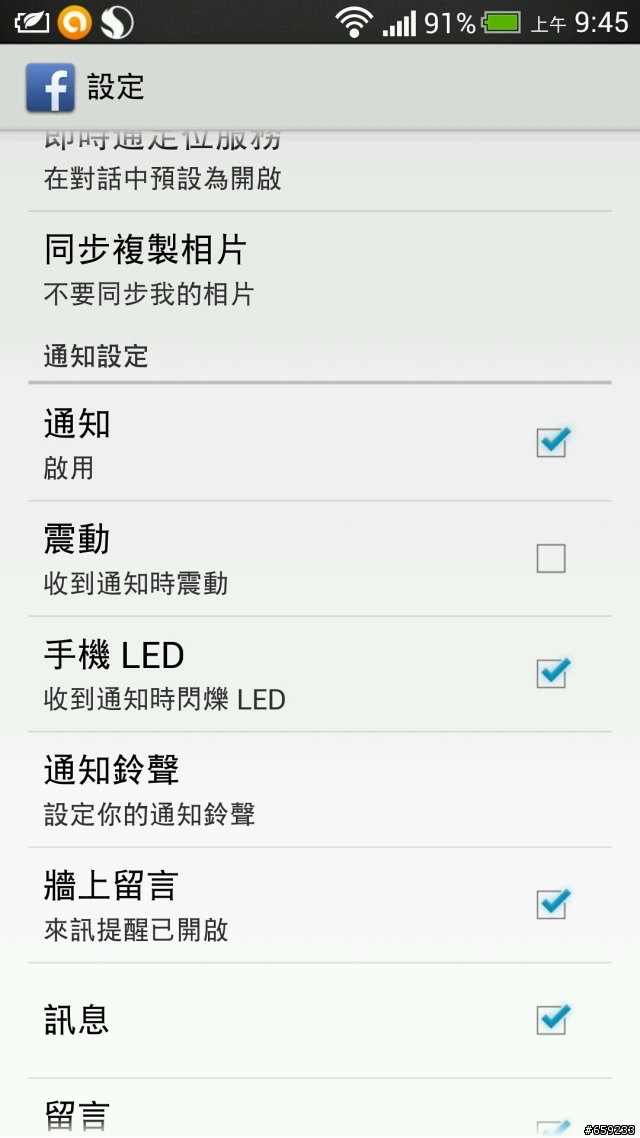Uncheck the 訊息 messages checkbox
The image size is (640, 1138).
coord(551,1020)
